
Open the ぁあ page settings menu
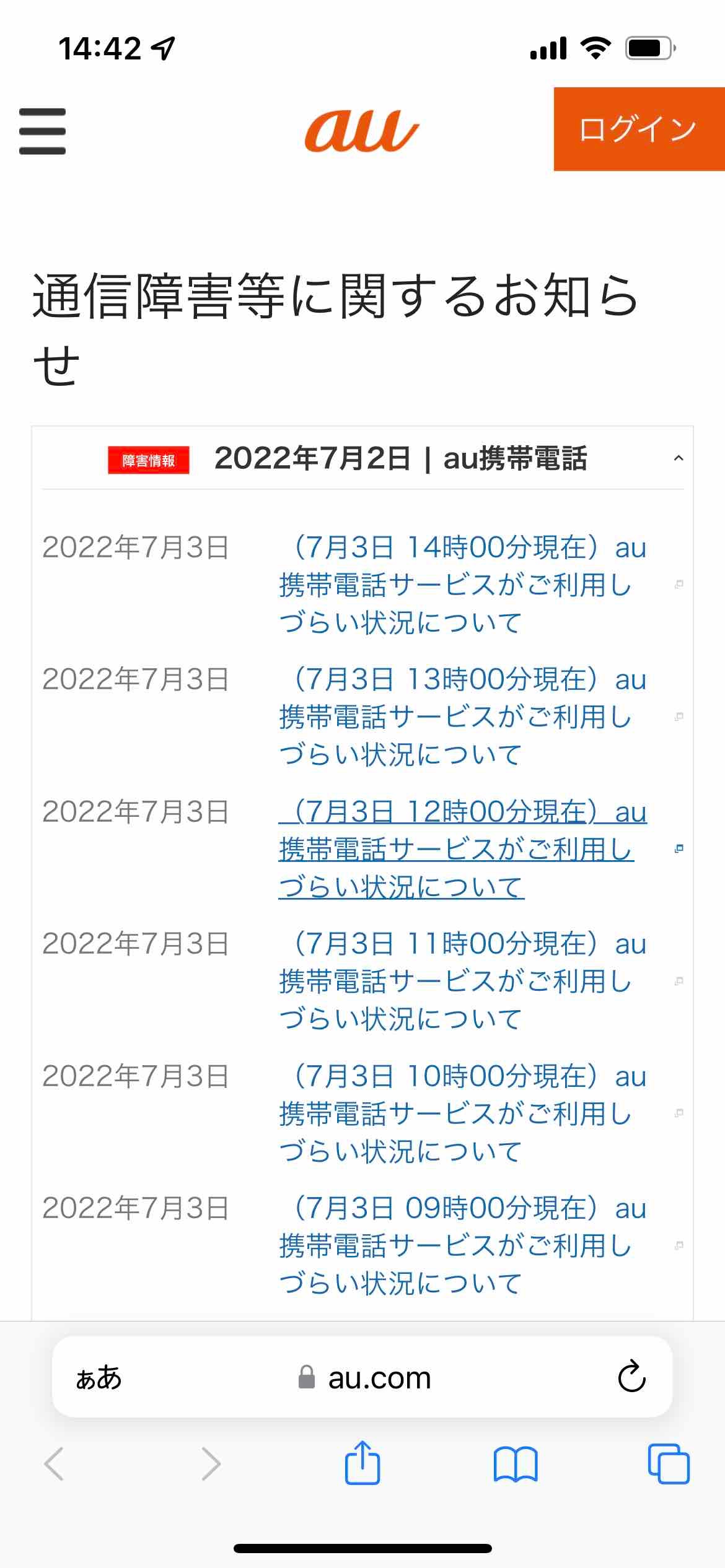click(99, 1378)
